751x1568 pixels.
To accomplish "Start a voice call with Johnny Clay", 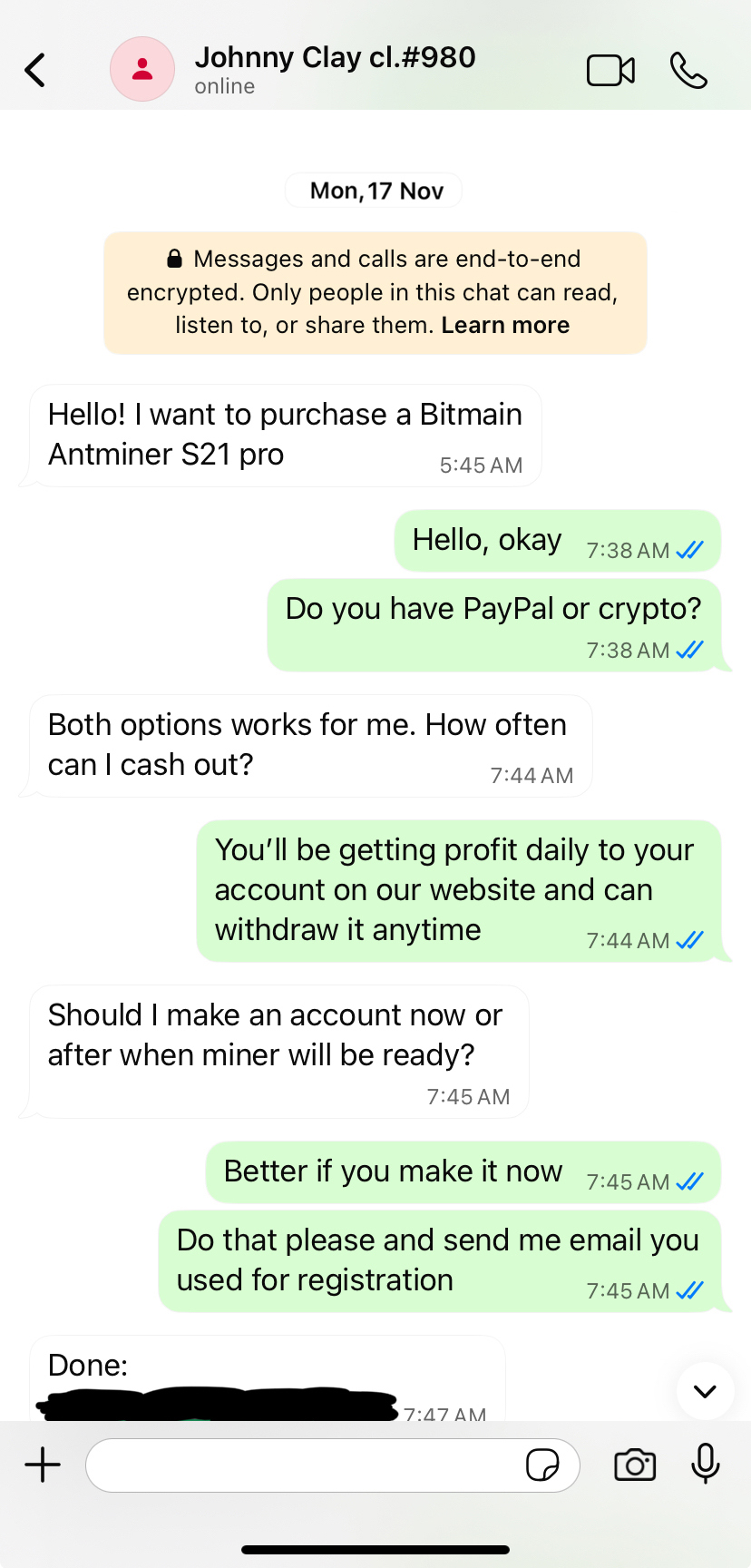I will click(x=688, y=70).
